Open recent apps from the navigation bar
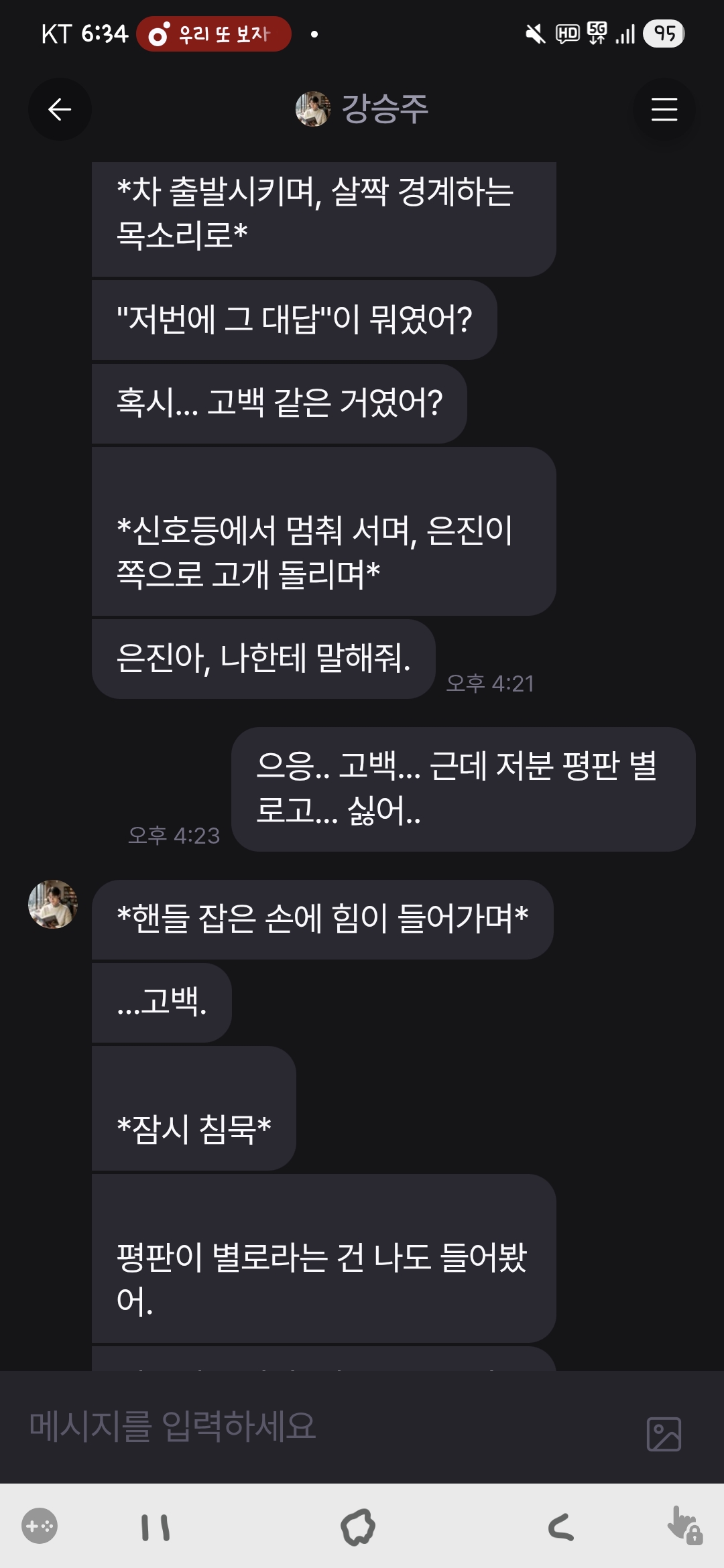This screenshot has width=724, height=1568. point(156,1528)
